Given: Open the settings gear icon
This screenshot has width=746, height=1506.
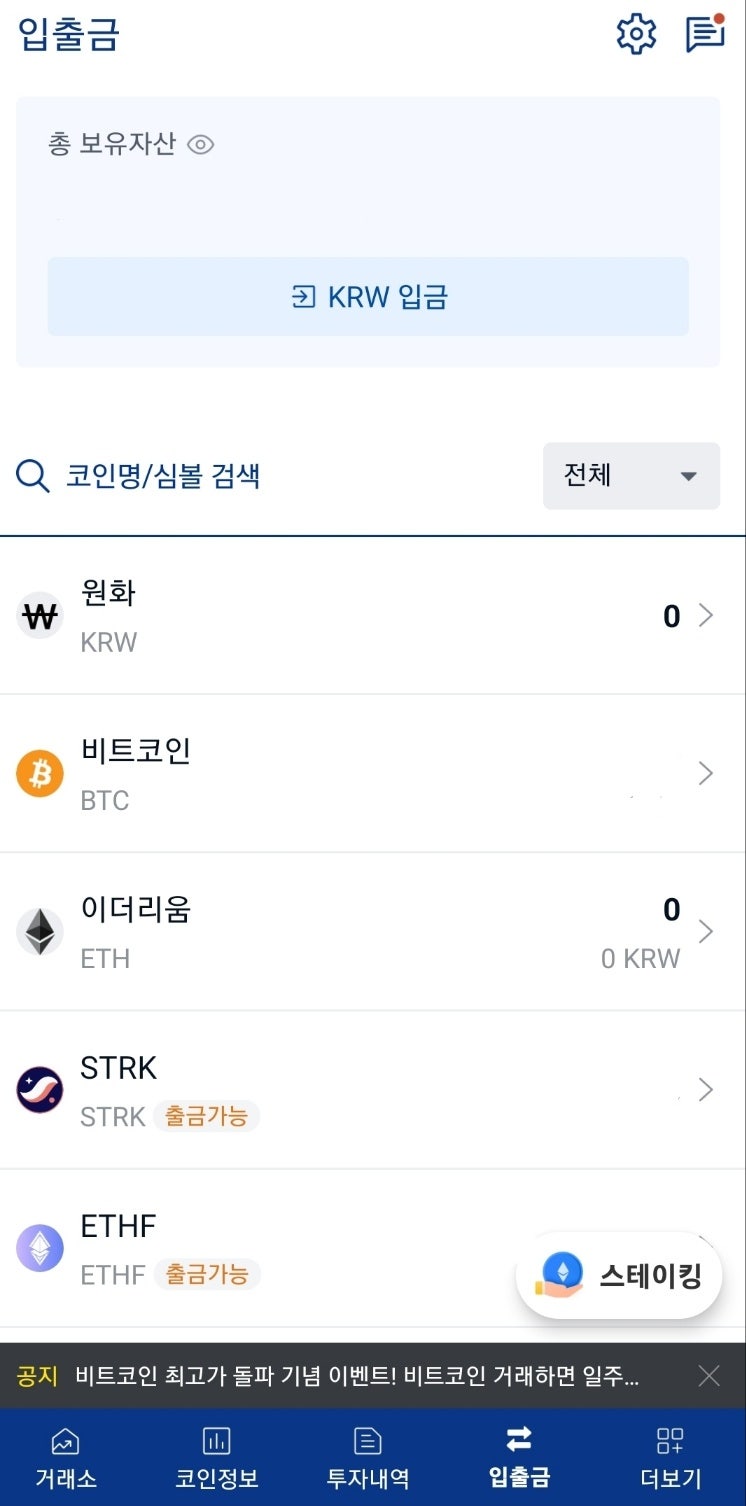Looking at the screenshot, I should 636,33.
